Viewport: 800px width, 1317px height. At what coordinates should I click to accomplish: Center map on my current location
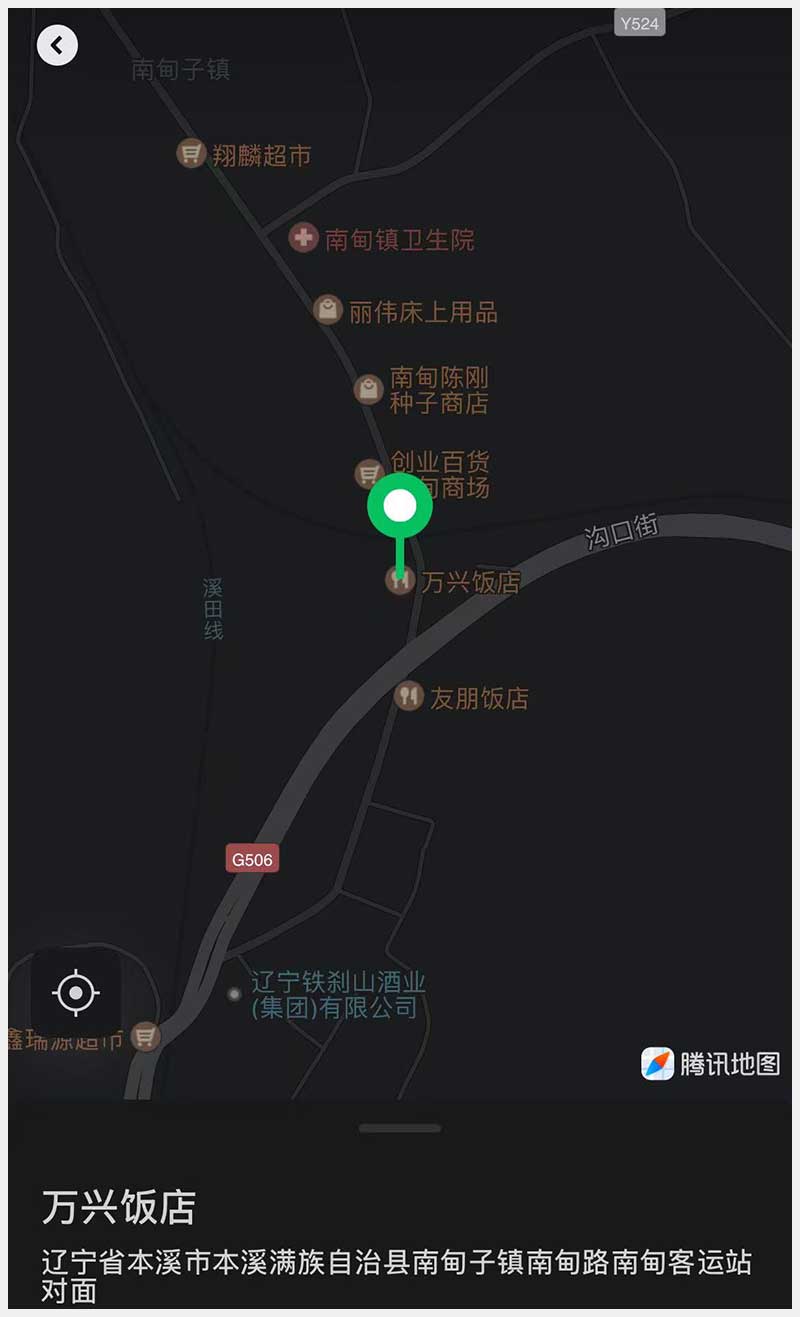click(x=76, y=993)
